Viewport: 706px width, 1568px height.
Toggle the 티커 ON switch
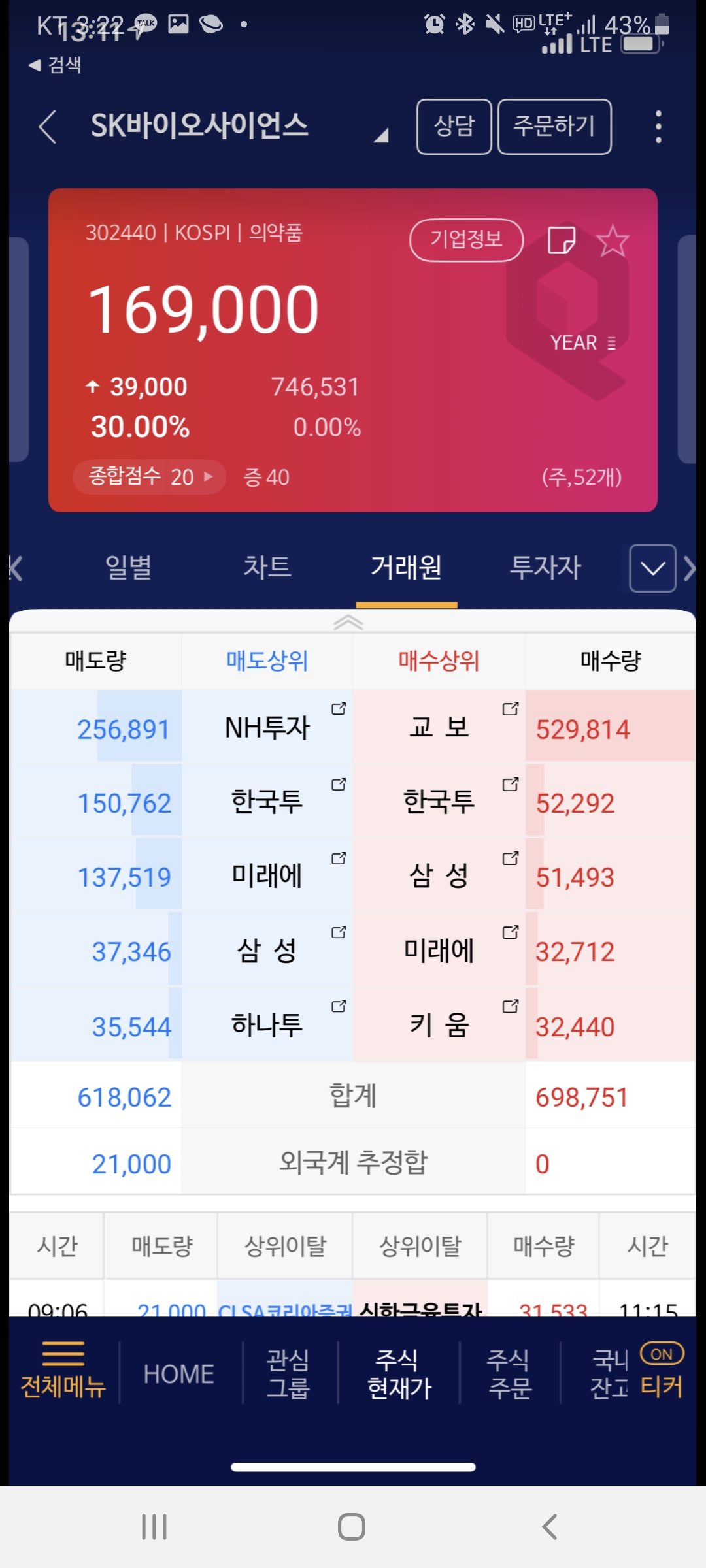(x=662, y=1354)
